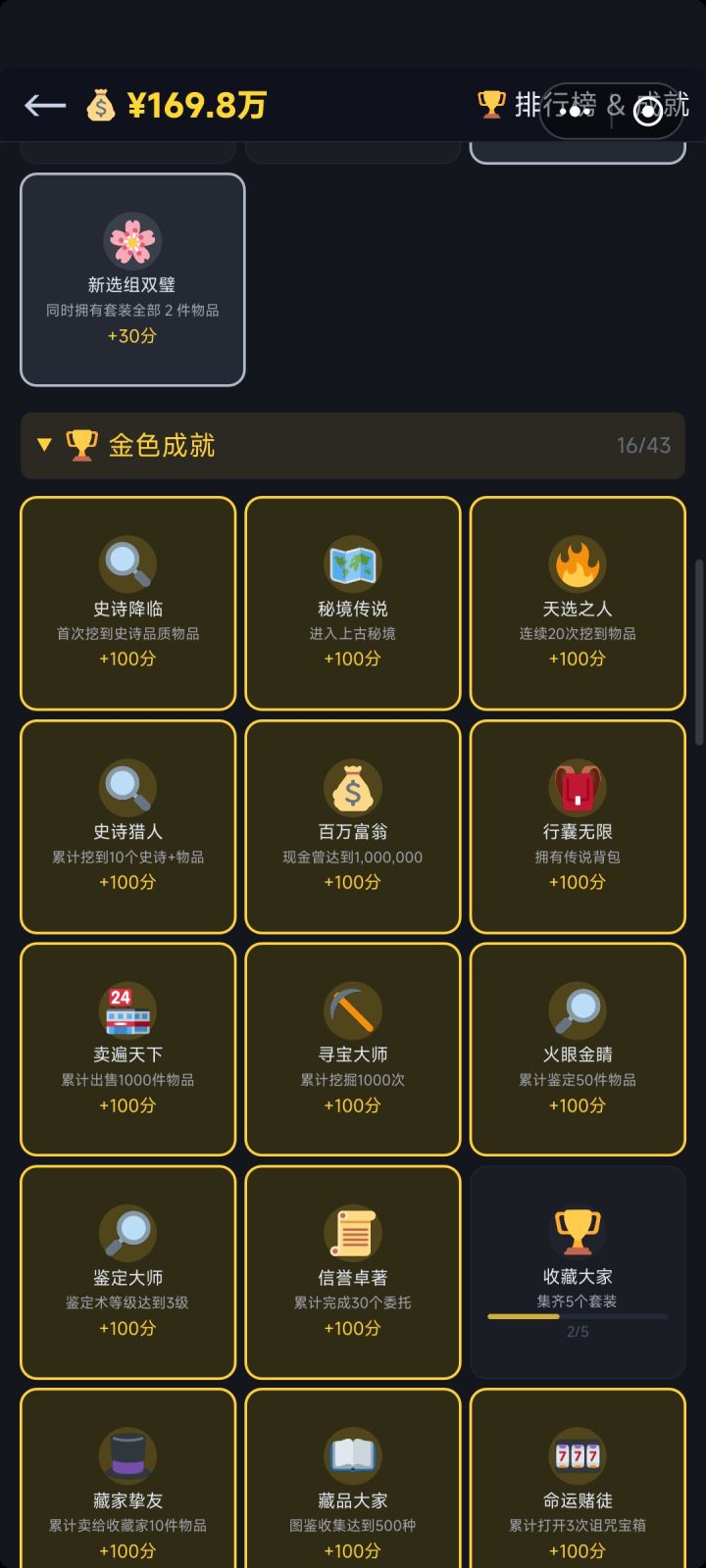This screenshot has width=706, height=1568.
Task: Select the 信誉卓著 scroll icon
Action: coord(352,1235)
